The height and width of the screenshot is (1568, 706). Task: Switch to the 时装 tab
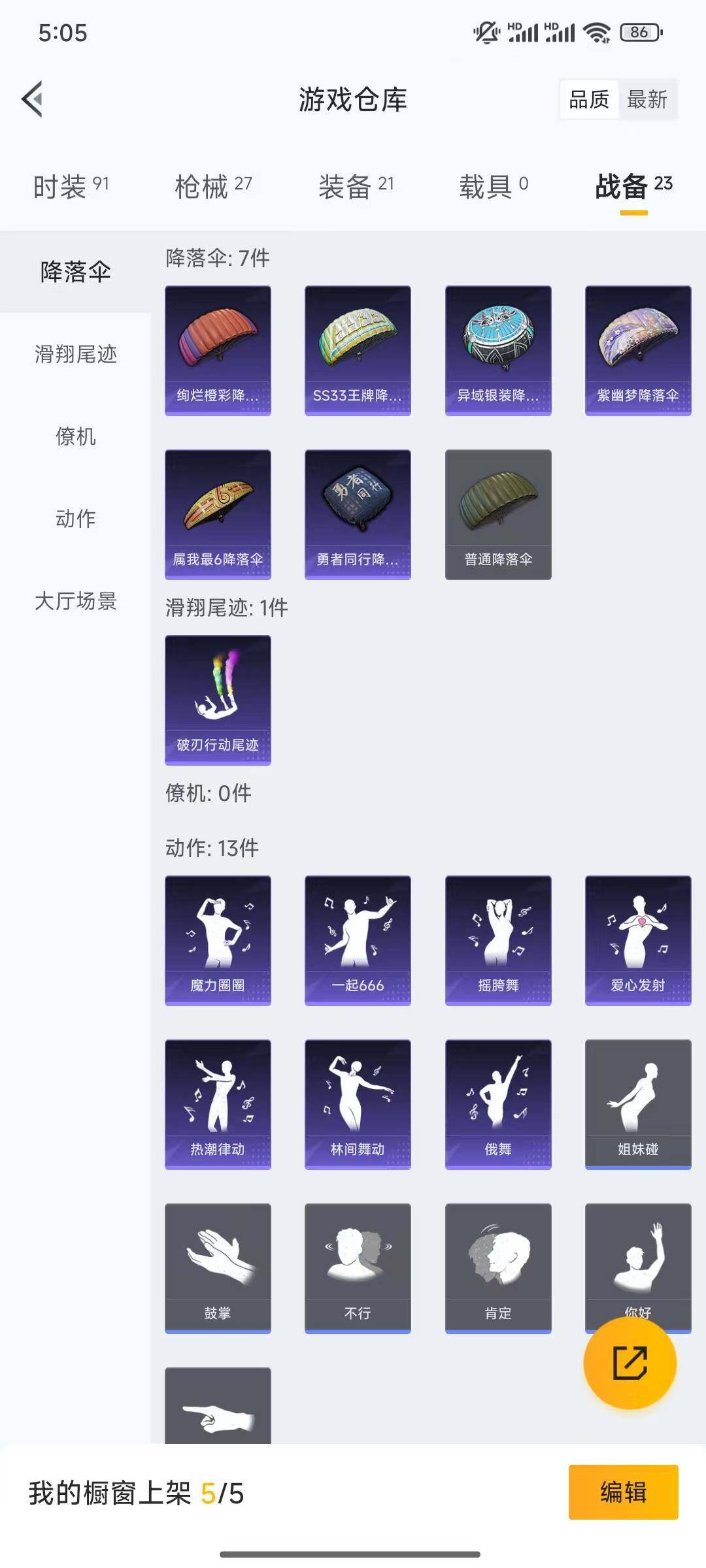tap(71, 187)
